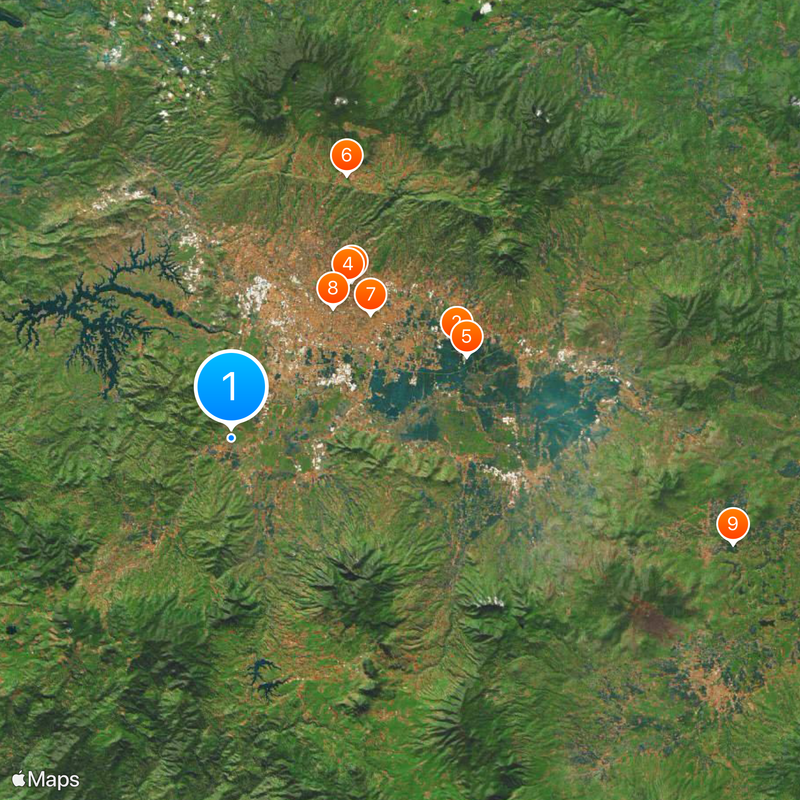Tap the blue map pin numbered 1

(x=231, y=385)
